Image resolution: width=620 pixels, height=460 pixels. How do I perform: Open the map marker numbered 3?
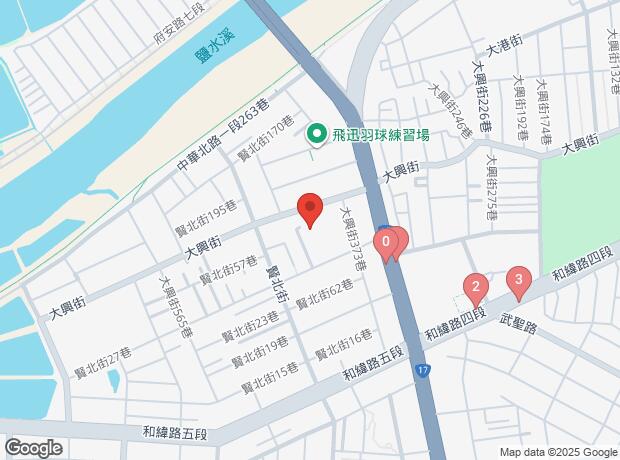519,284
